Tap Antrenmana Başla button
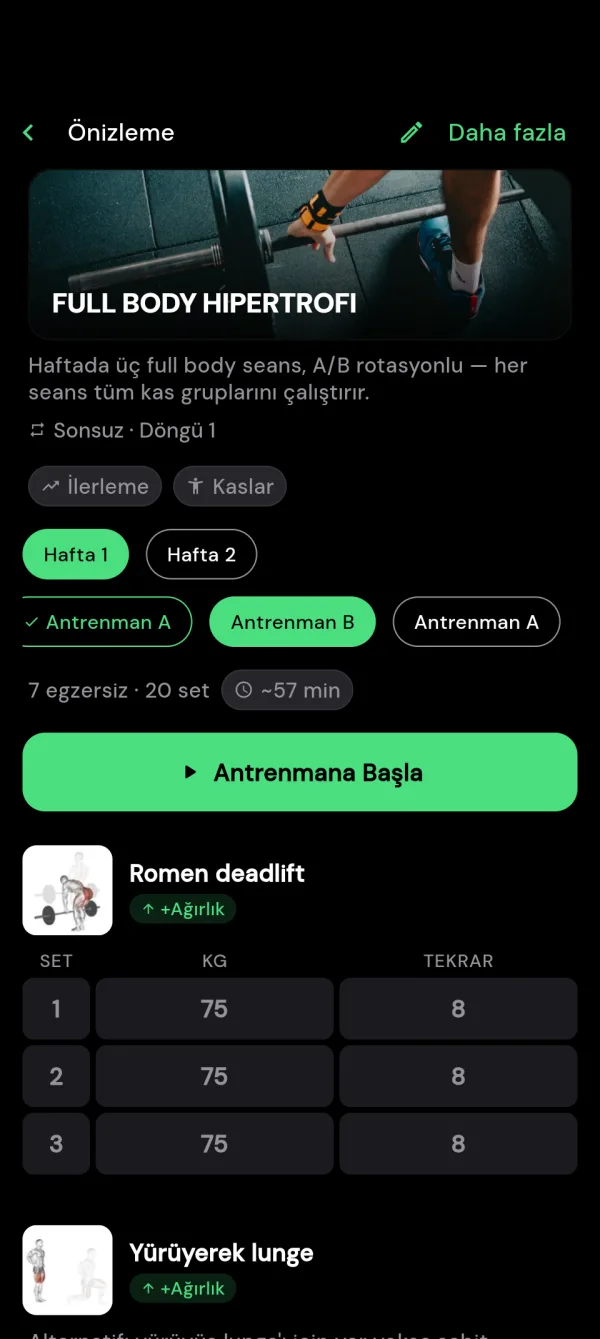This screenshot has height=1339, width=600. 300,772
